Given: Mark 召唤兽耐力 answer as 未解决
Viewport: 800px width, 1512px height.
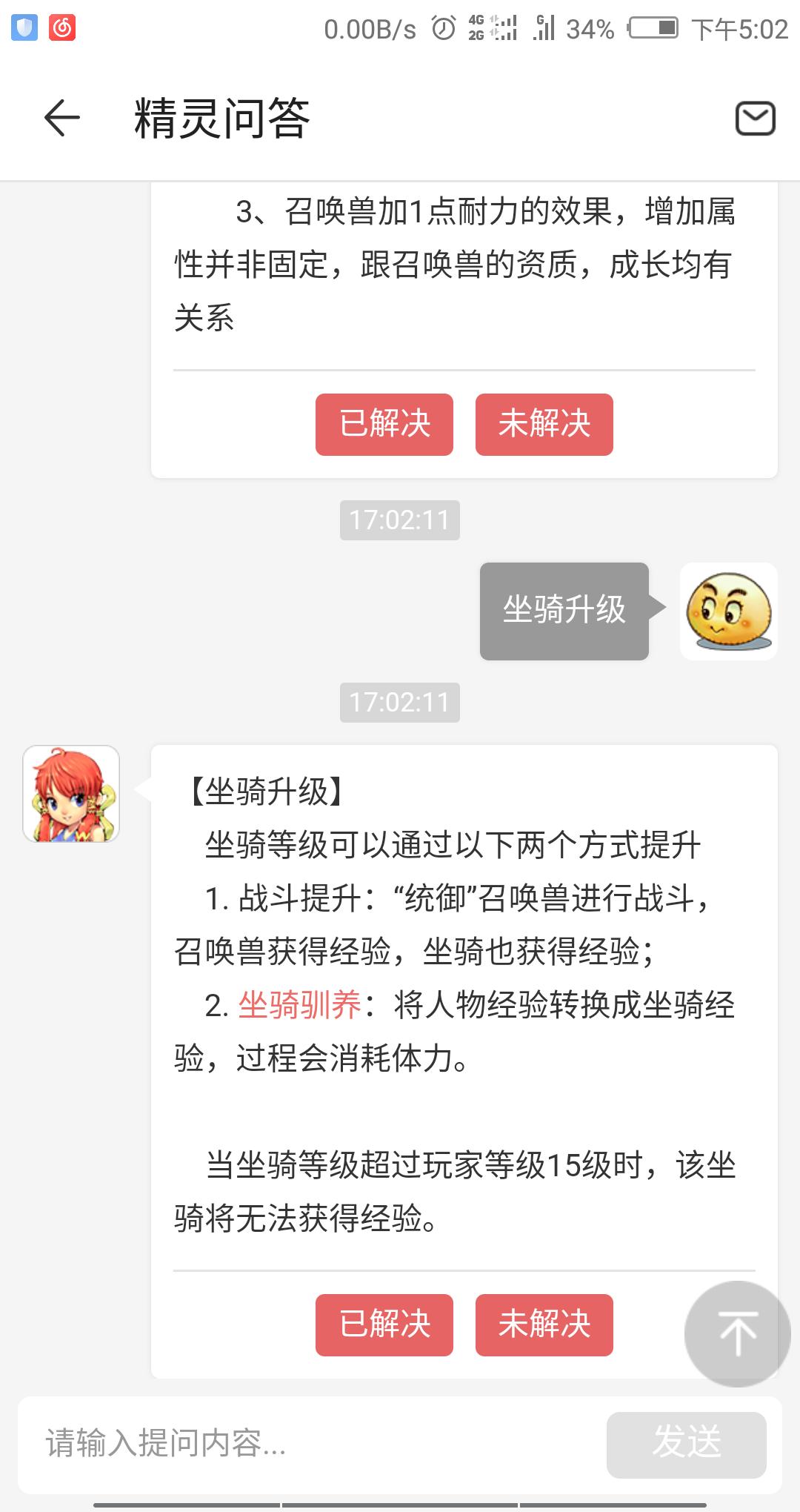Looking at the screenshot, I should point(544,424).
